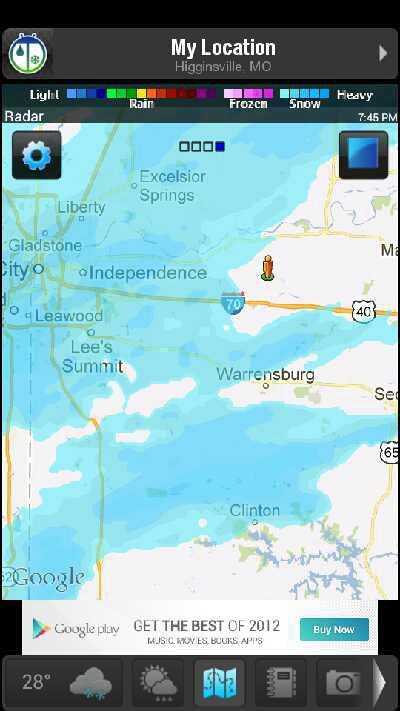
Task: Tap the blue map layers button
Action: (x=363, y=155)
